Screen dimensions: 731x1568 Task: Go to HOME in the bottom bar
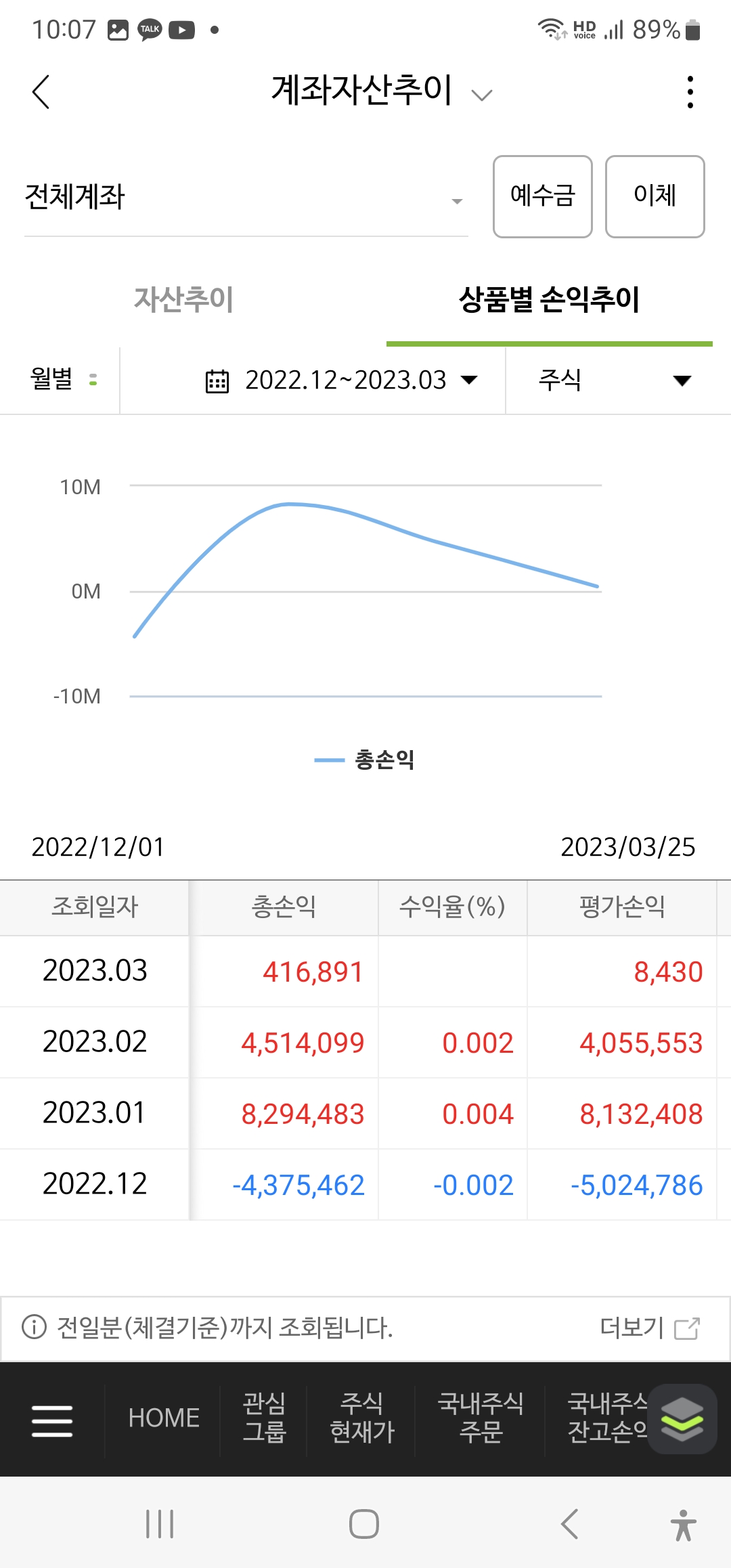164,1418
